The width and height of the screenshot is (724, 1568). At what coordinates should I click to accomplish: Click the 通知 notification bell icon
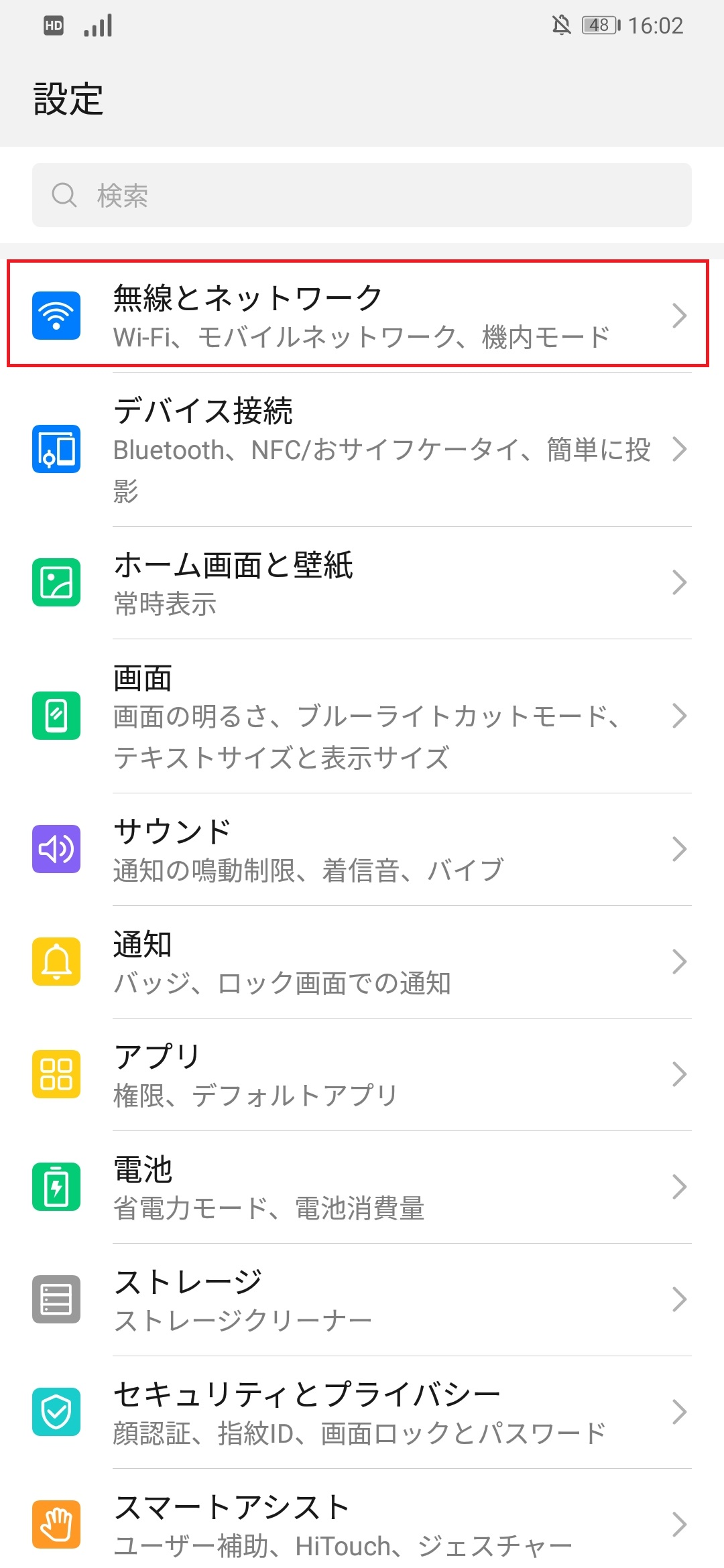coord(57,961)
